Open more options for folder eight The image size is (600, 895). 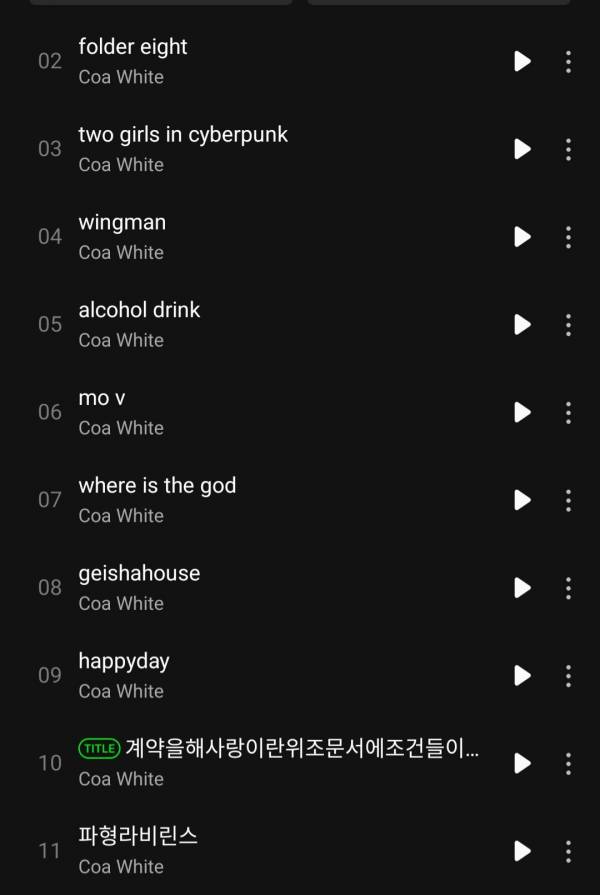coord(568,61)
